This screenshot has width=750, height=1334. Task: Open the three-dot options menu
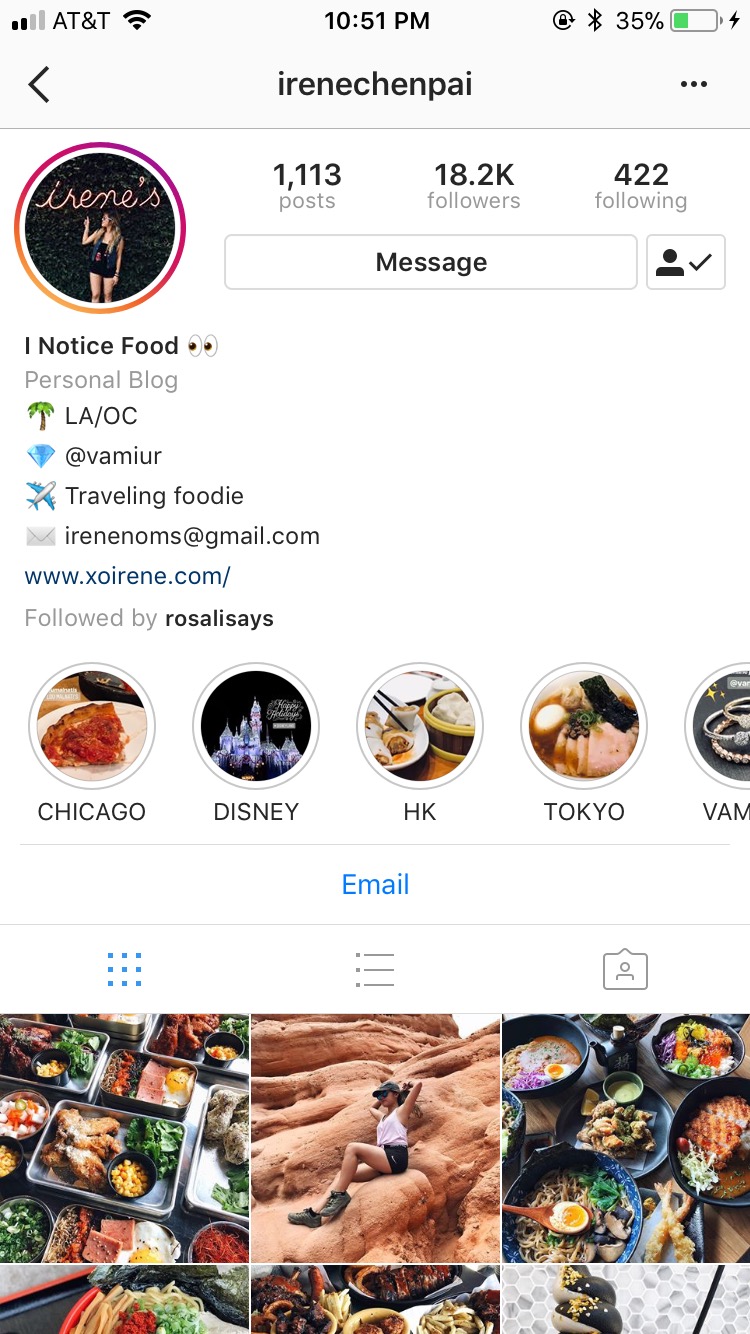click(693, 85)
